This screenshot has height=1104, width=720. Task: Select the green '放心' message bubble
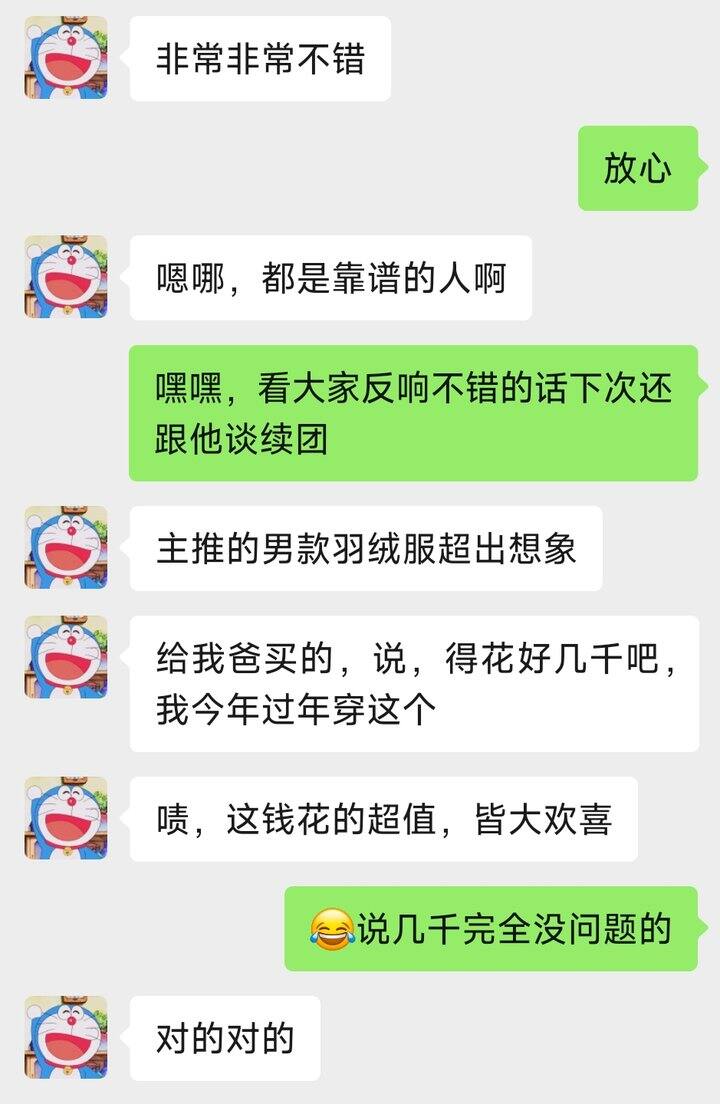tap(636, 170)
